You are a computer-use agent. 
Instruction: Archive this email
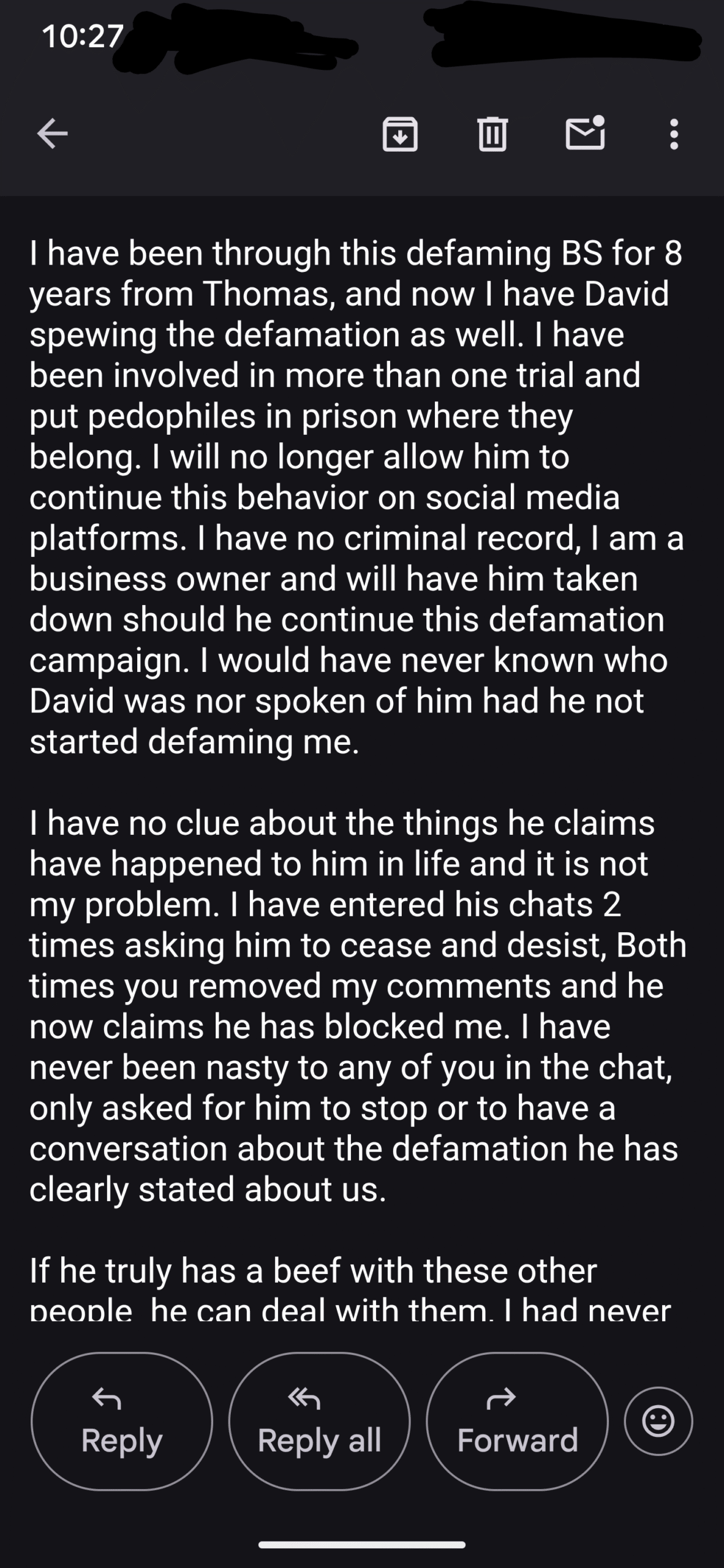pos(400,134)
